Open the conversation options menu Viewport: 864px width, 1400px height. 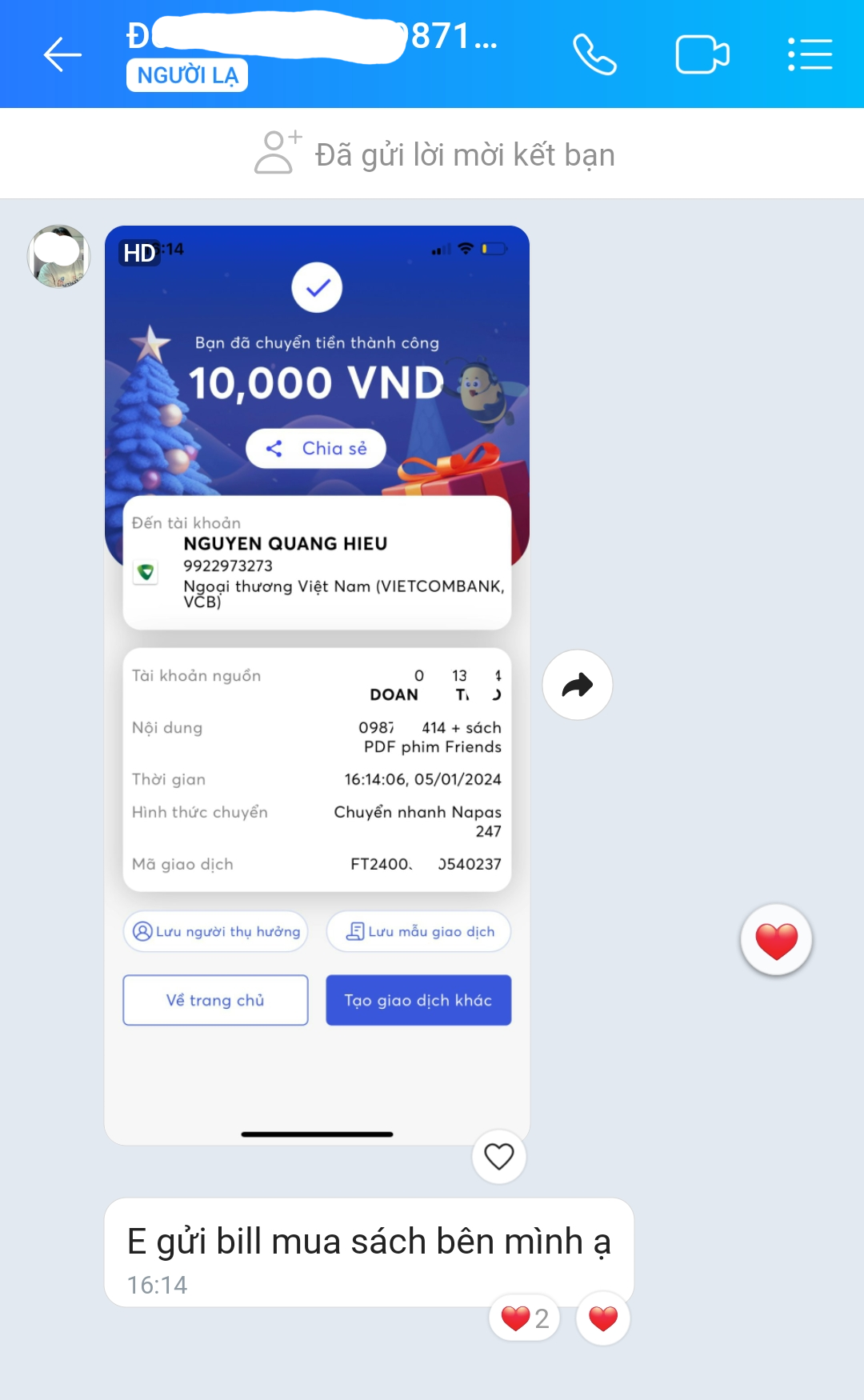810,54
